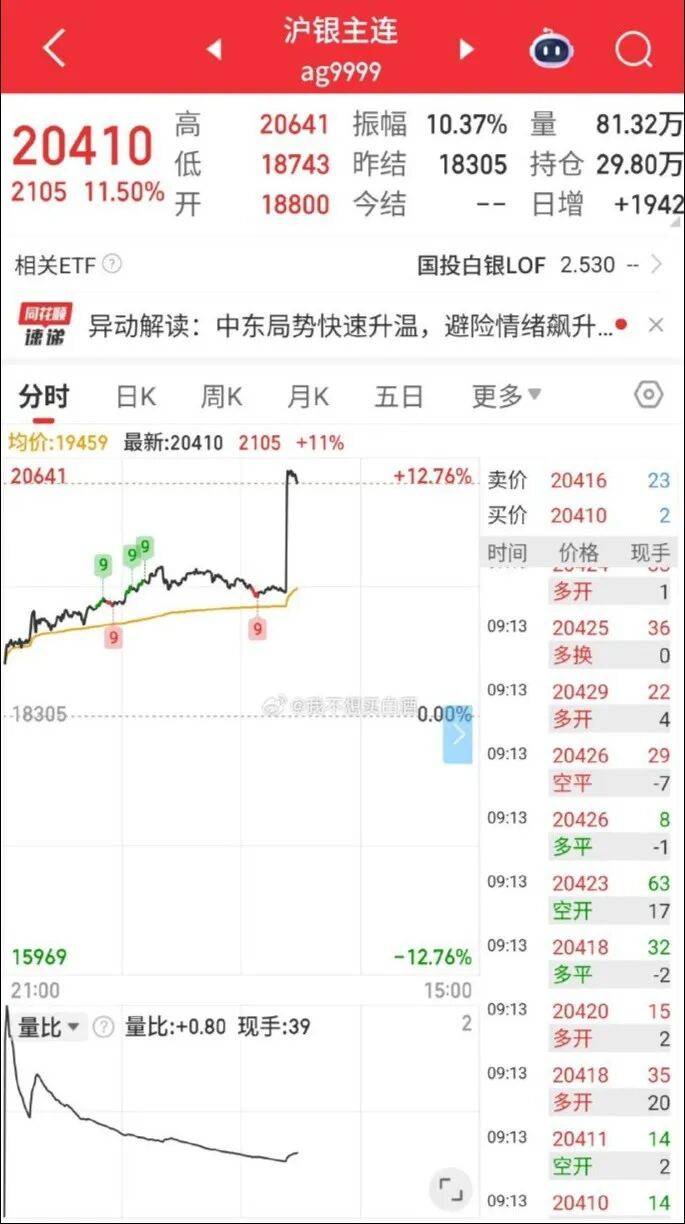The height and width of the screenshot is (1224, 685).
Task: Switch to the 月K tab
Action: [x=307, y=397]
